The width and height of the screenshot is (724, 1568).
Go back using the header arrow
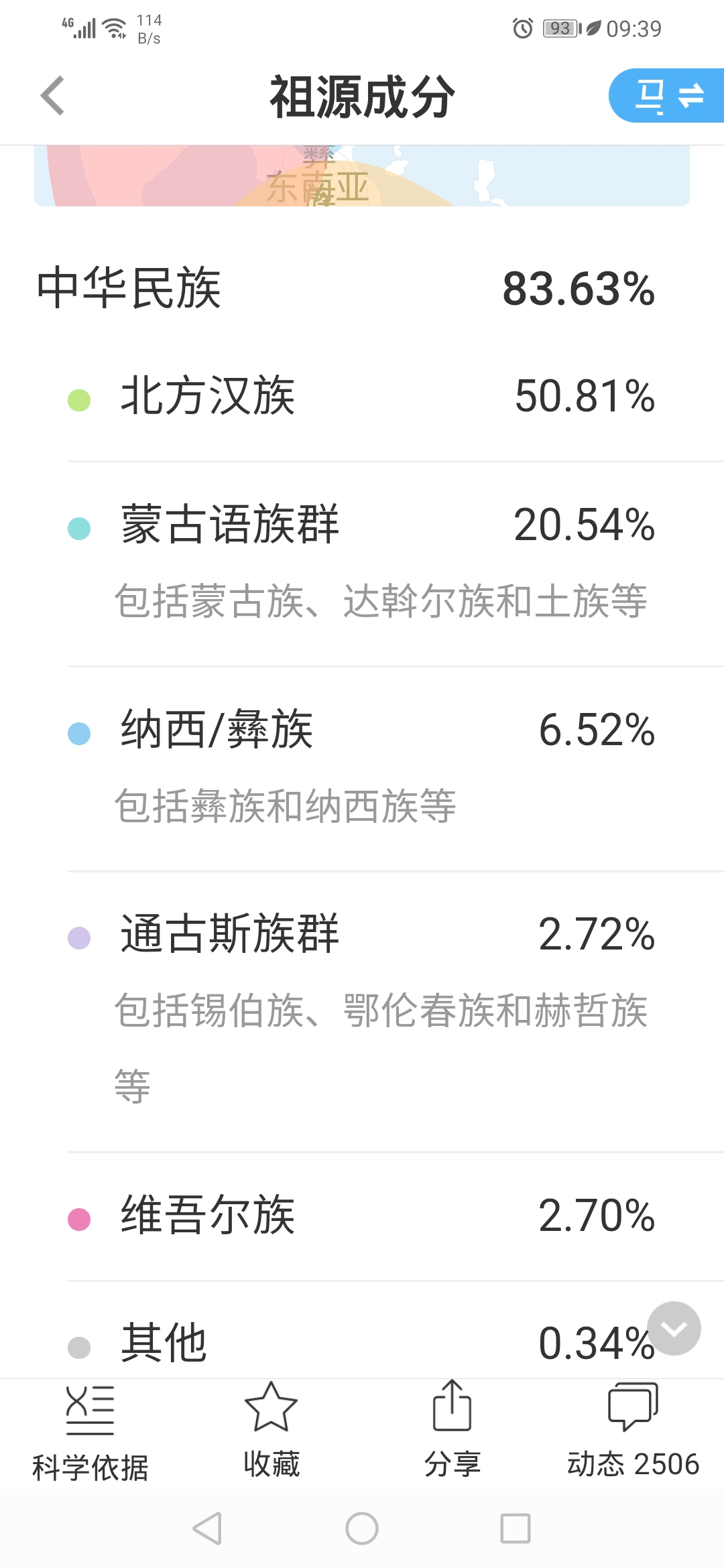coord(52,96)
